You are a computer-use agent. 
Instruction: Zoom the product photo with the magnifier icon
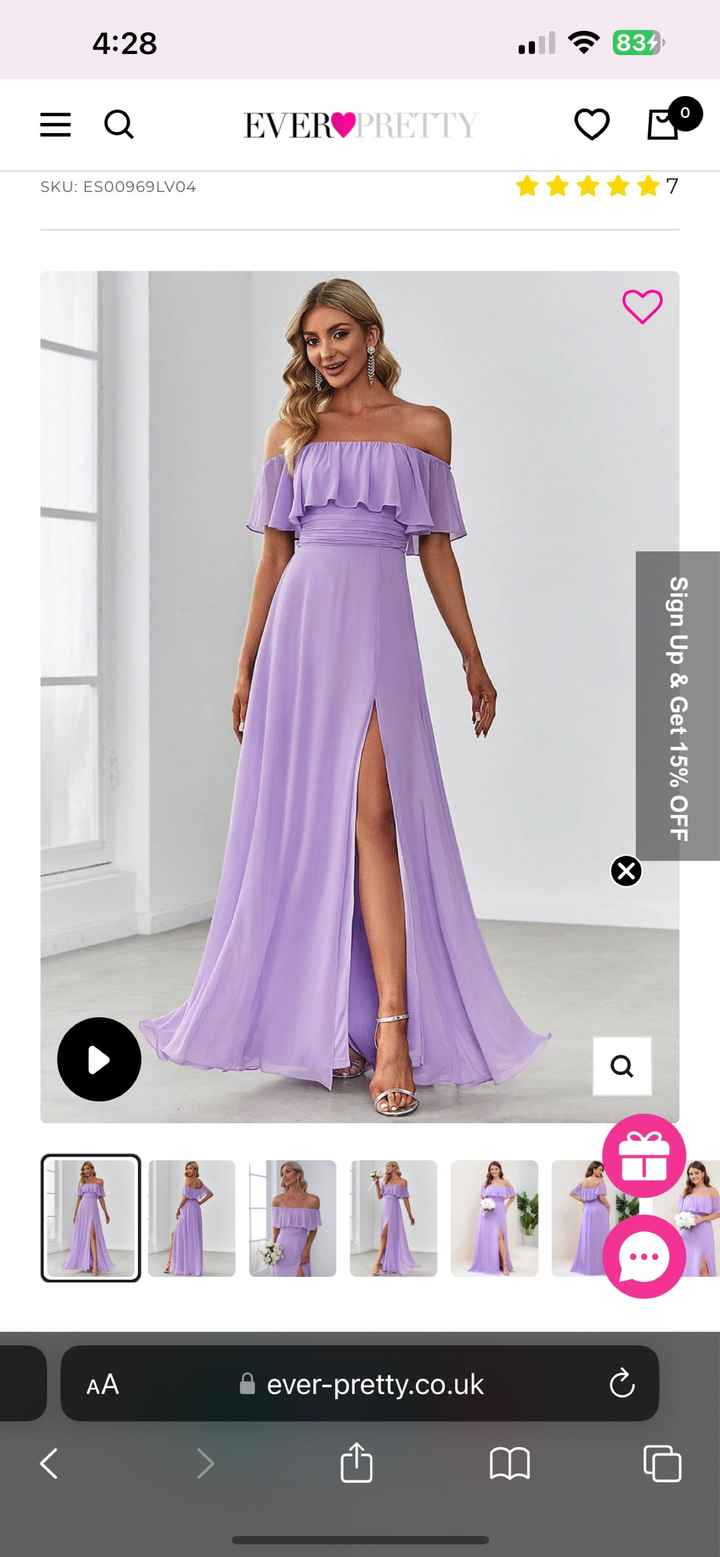tap(622, 1066)
